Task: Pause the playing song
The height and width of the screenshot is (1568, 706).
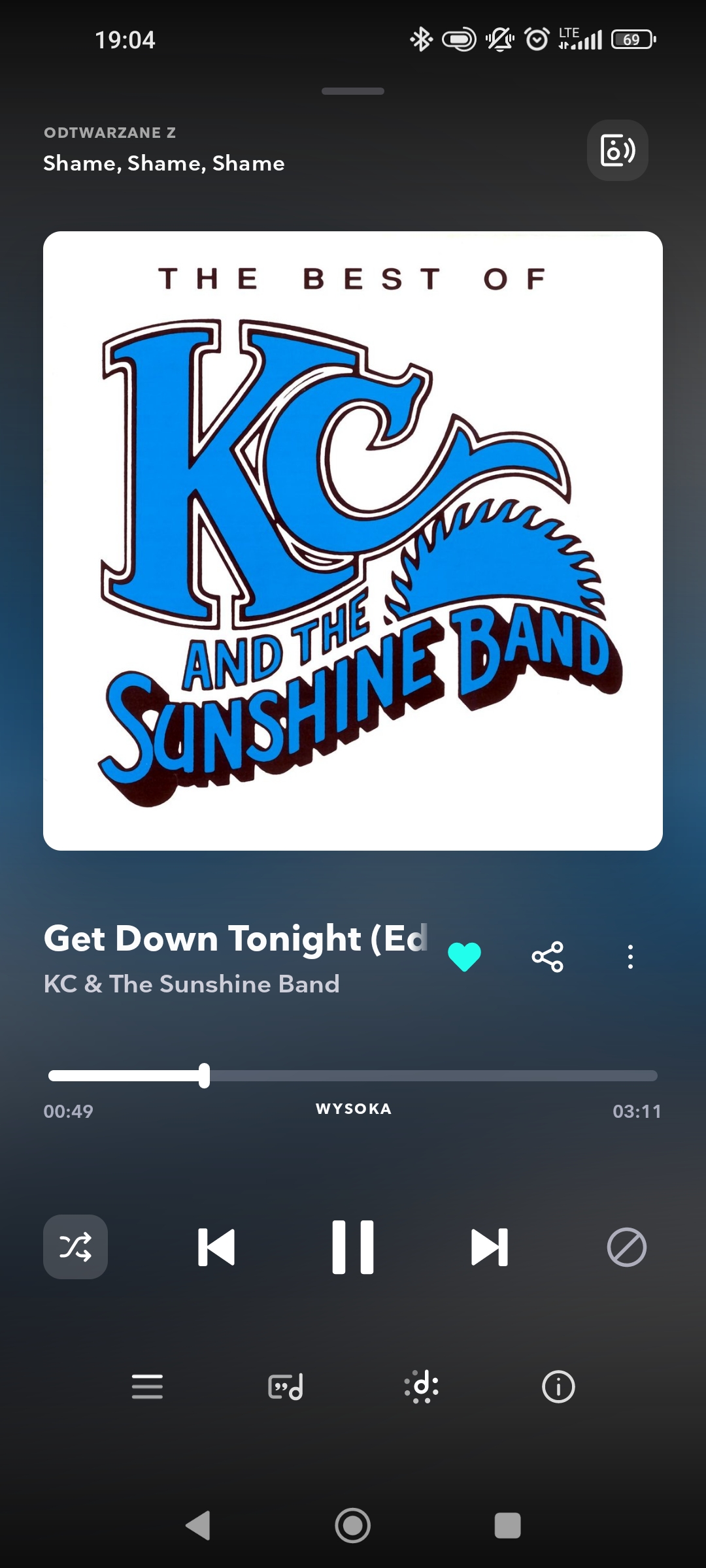Action: [353, 1247]
